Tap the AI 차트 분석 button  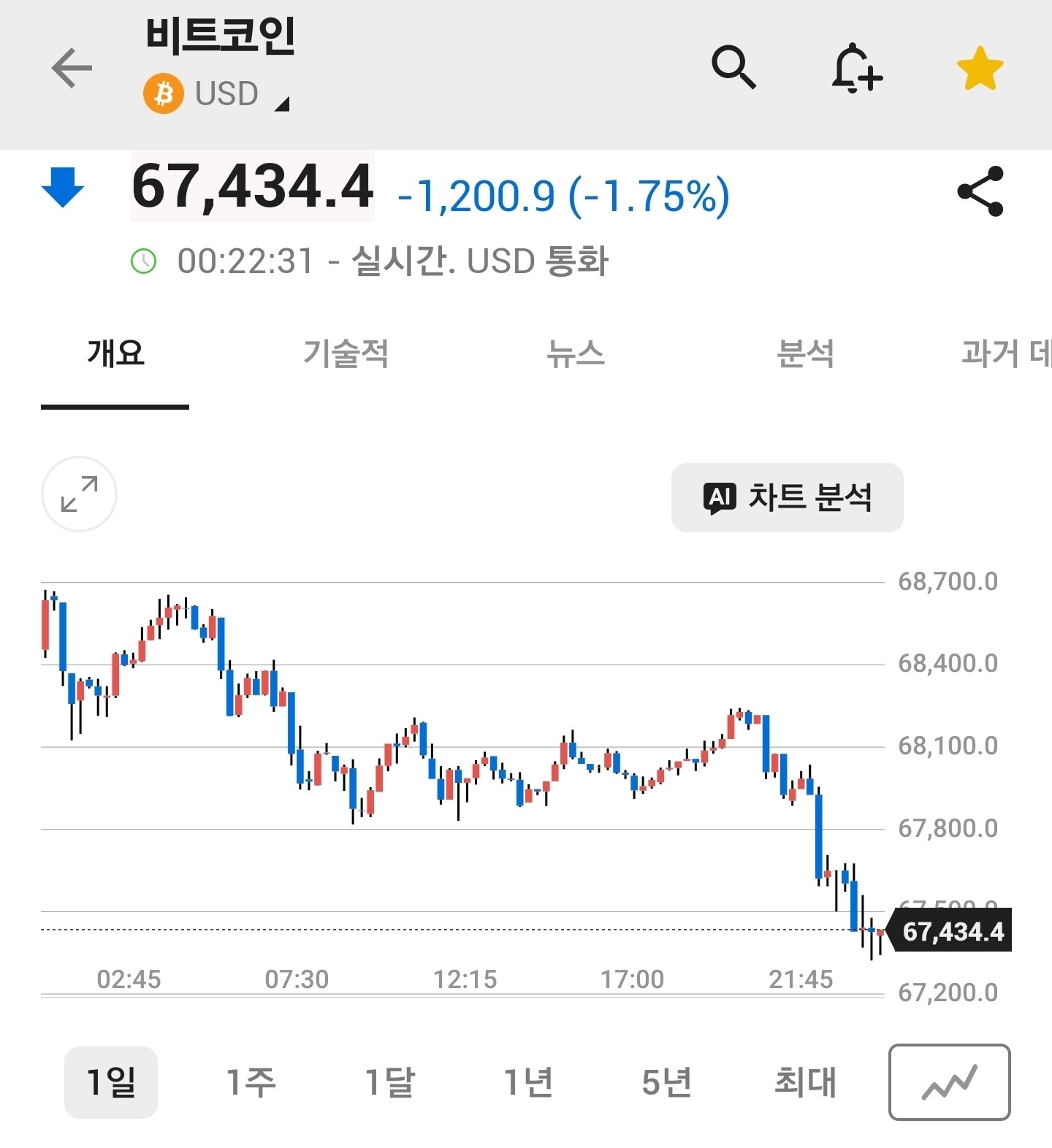(787, 497)
